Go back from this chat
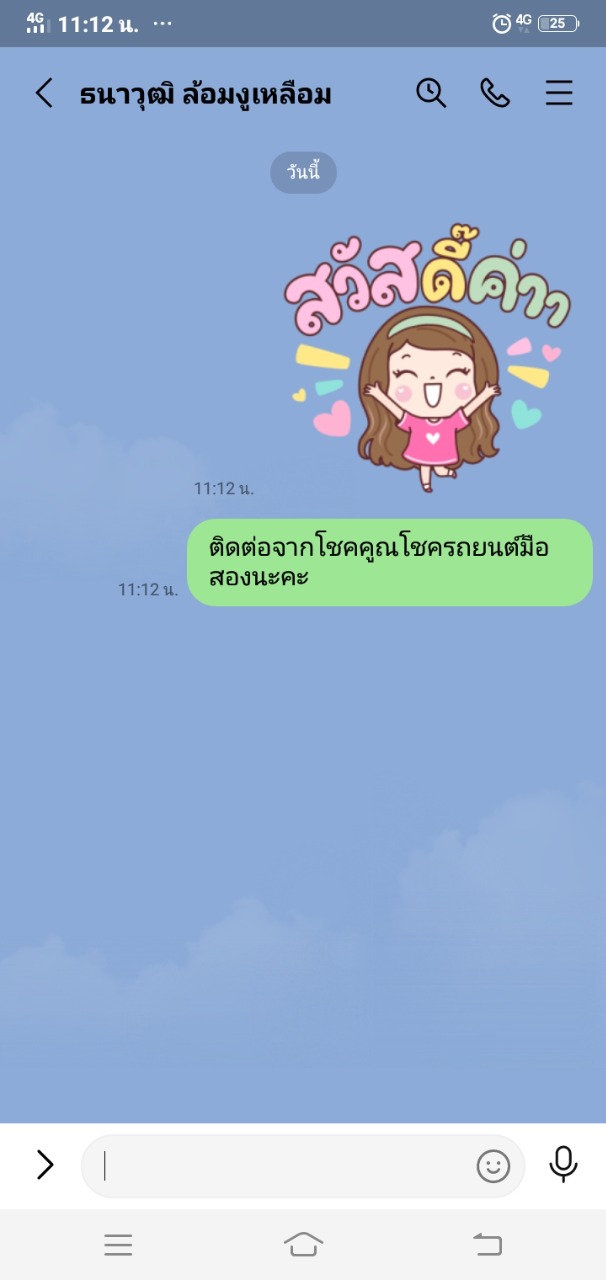Screen dimensions: 606x1280 (x=44, y=94)
